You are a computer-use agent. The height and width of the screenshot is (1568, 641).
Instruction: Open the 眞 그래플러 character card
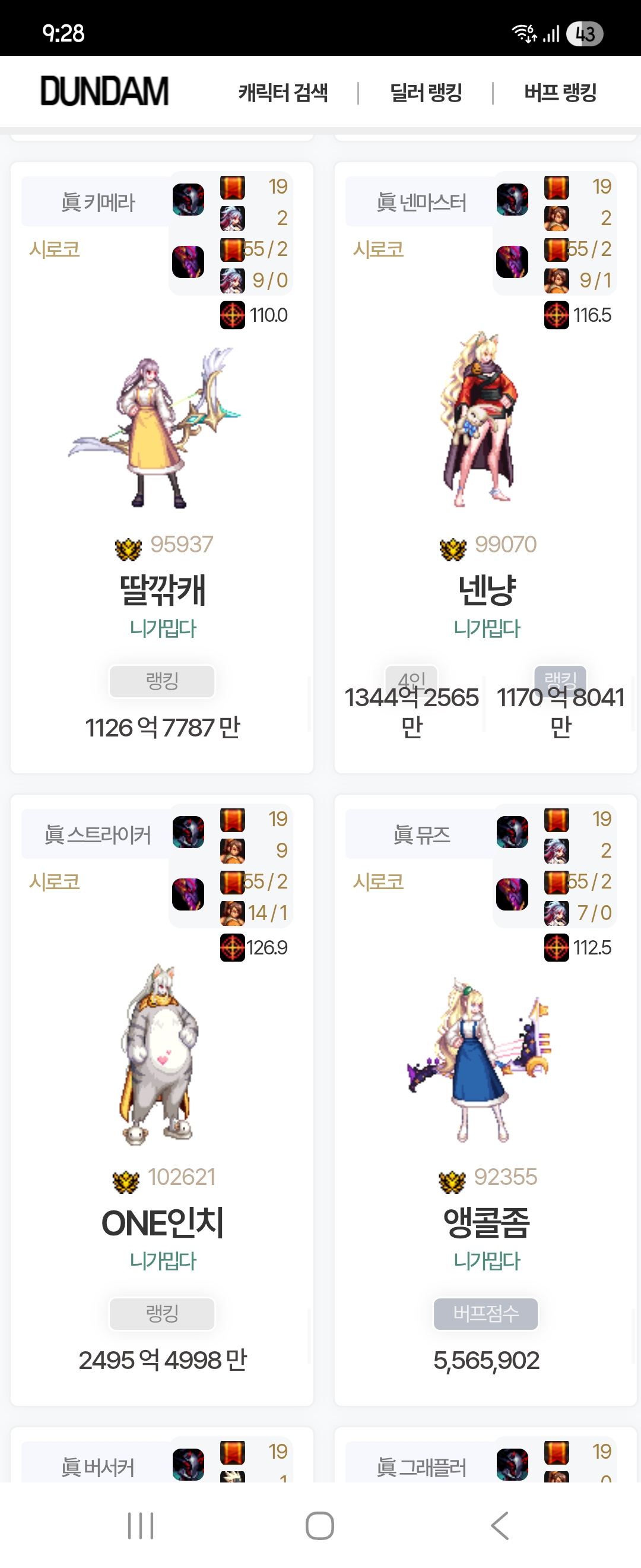(x=421, y=1467)
